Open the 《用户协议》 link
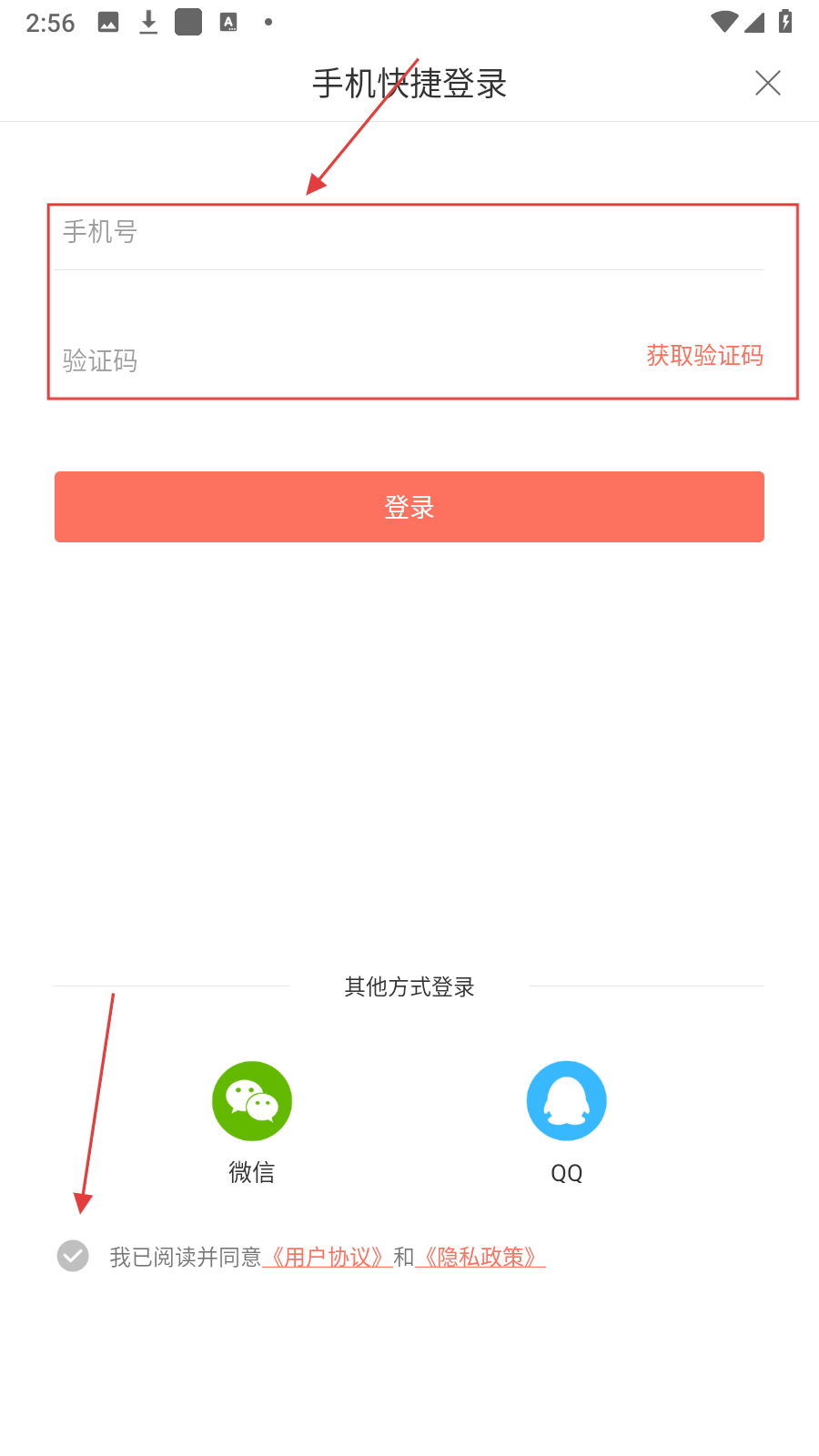 point(328,1258)
